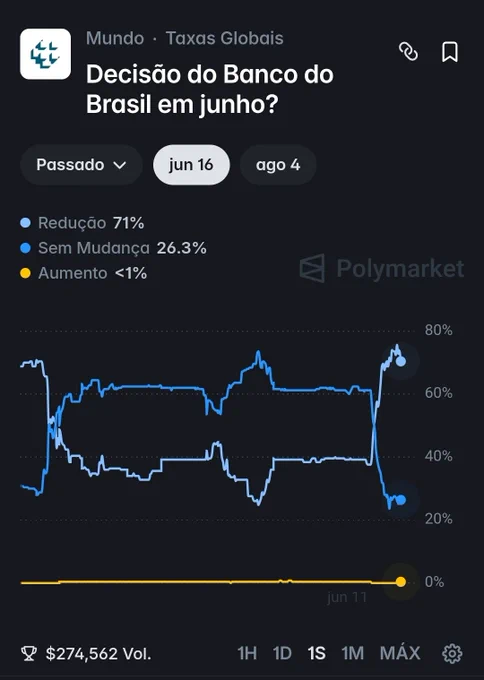Set chart range to 1H

tap(247, 653)
